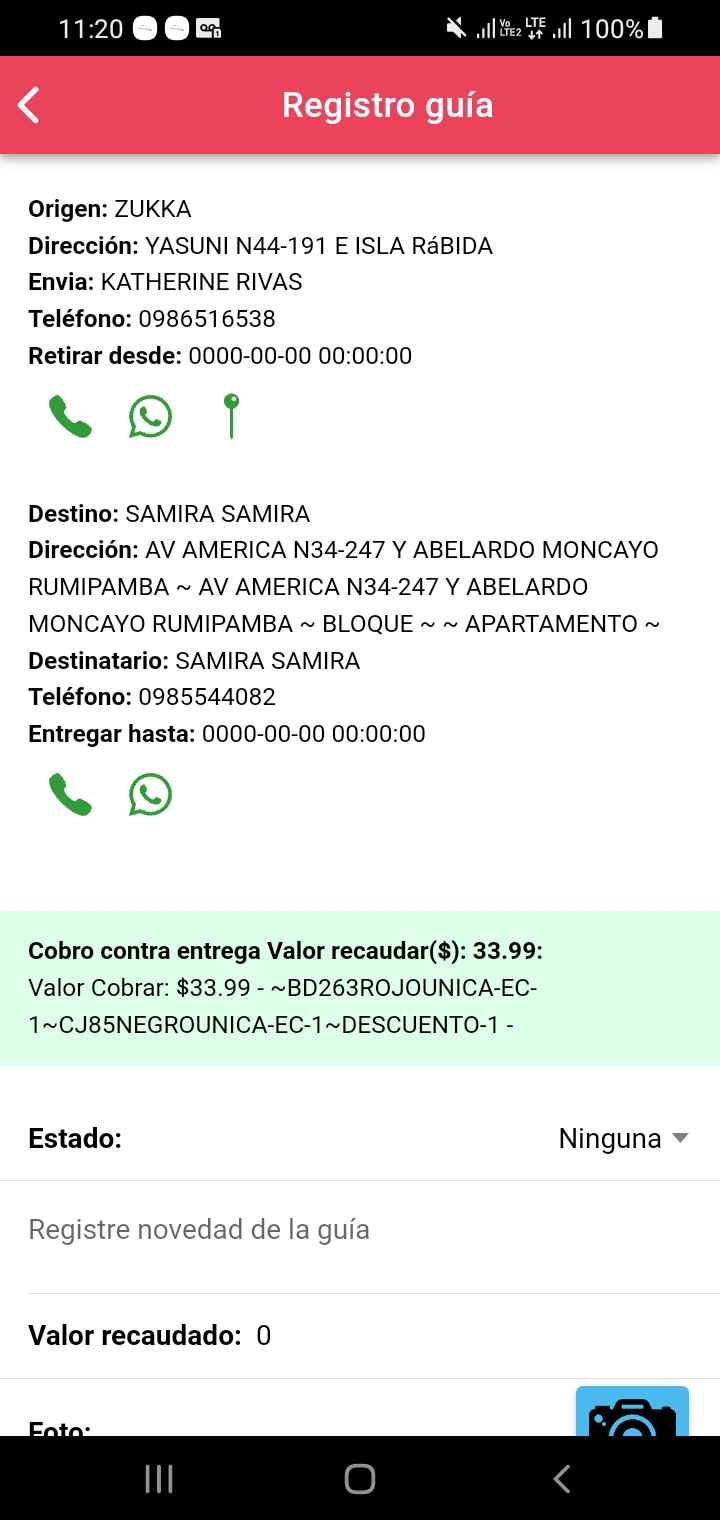The height and width of the screenshot is (1520, 720).
Task: Open WhatsApp chat with sender Katherine Rivas
Action: click(x=150, y=417)
